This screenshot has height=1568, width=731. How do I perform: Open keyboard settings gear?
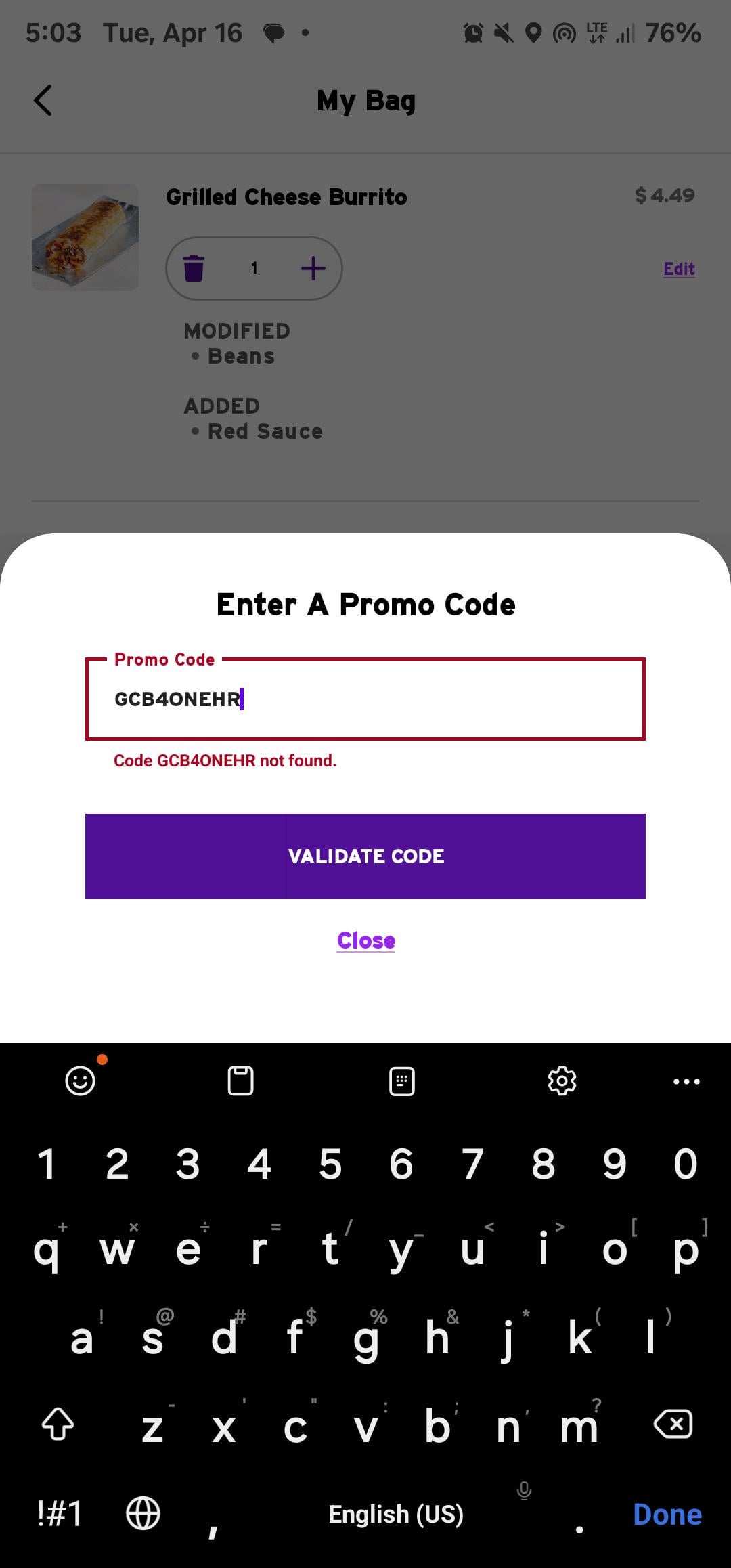tap(562, 1081)
